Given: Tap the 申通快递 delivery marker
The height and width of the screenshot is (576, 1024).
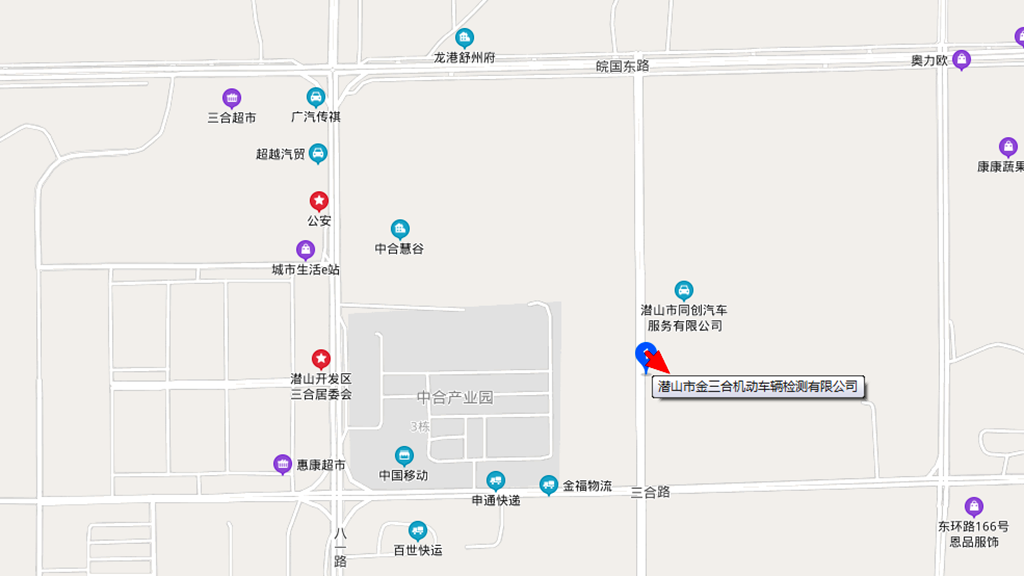Looking at the screenshot, I should [x=496, y=481].
